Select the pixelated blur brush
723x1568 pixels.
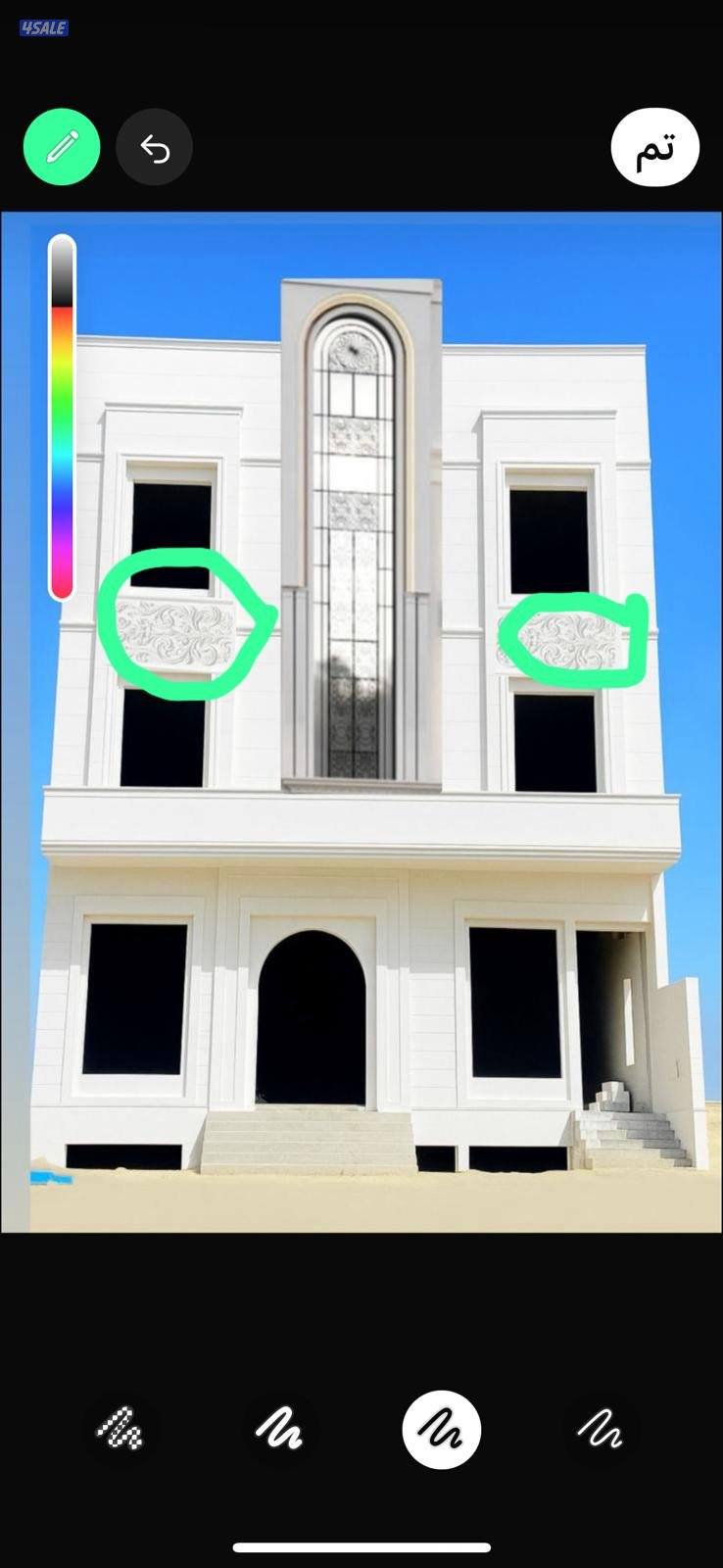pos(120,1429)
